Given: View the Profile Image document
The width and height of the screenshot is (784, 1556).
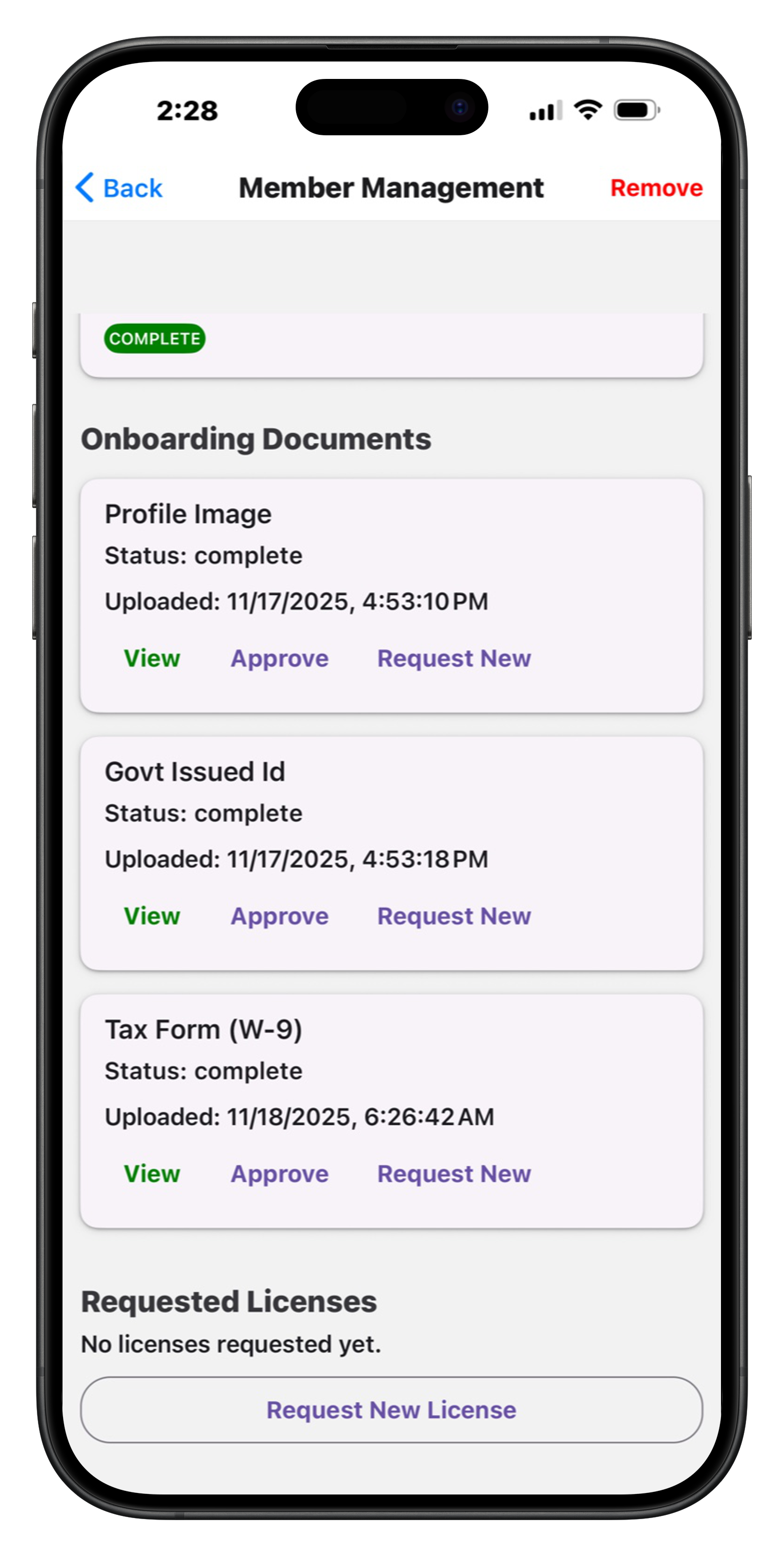Looking at the screenshot, I should point(152,659).
